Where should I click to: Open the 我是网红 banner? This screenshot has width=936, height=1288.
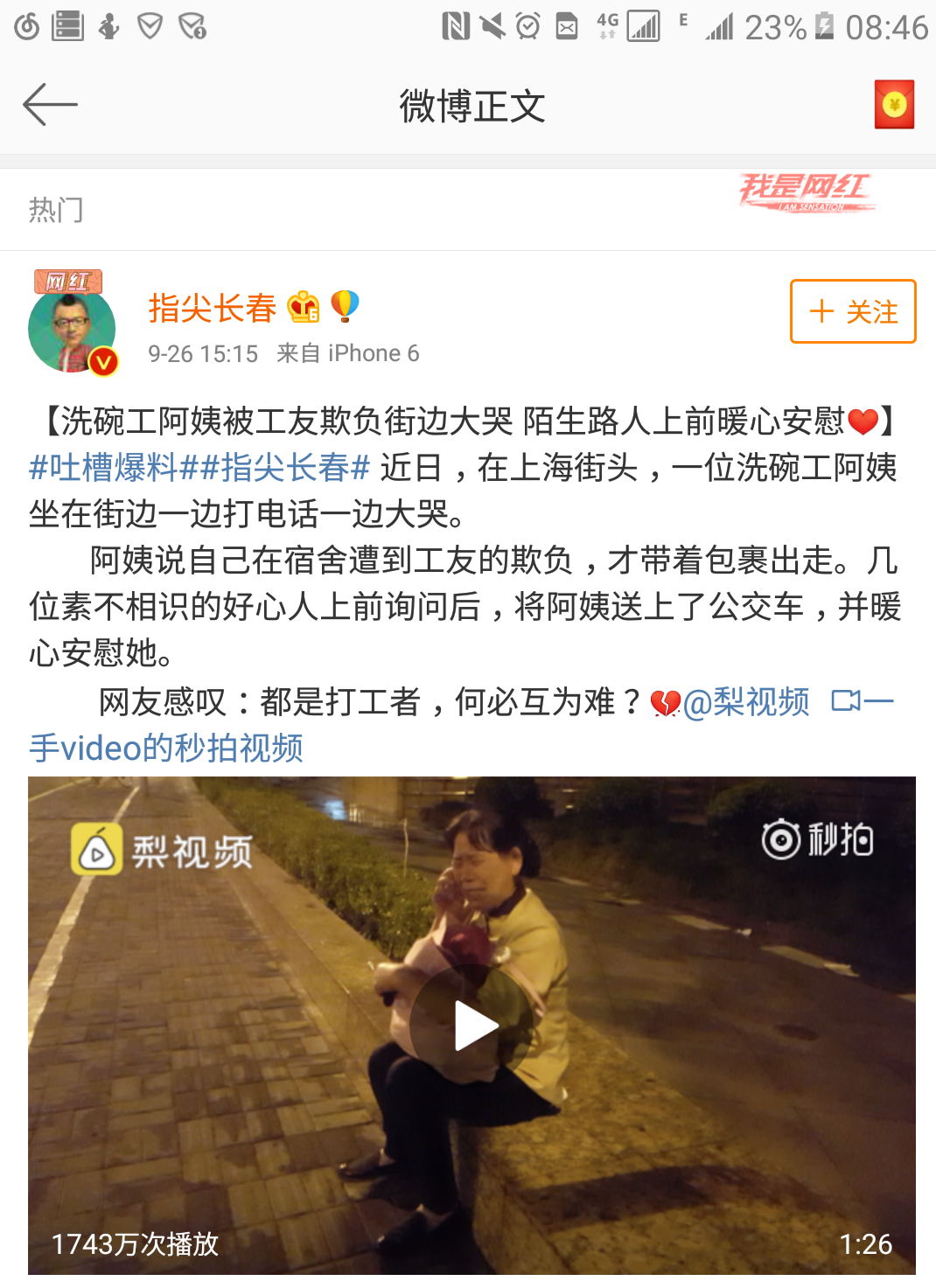806,192
